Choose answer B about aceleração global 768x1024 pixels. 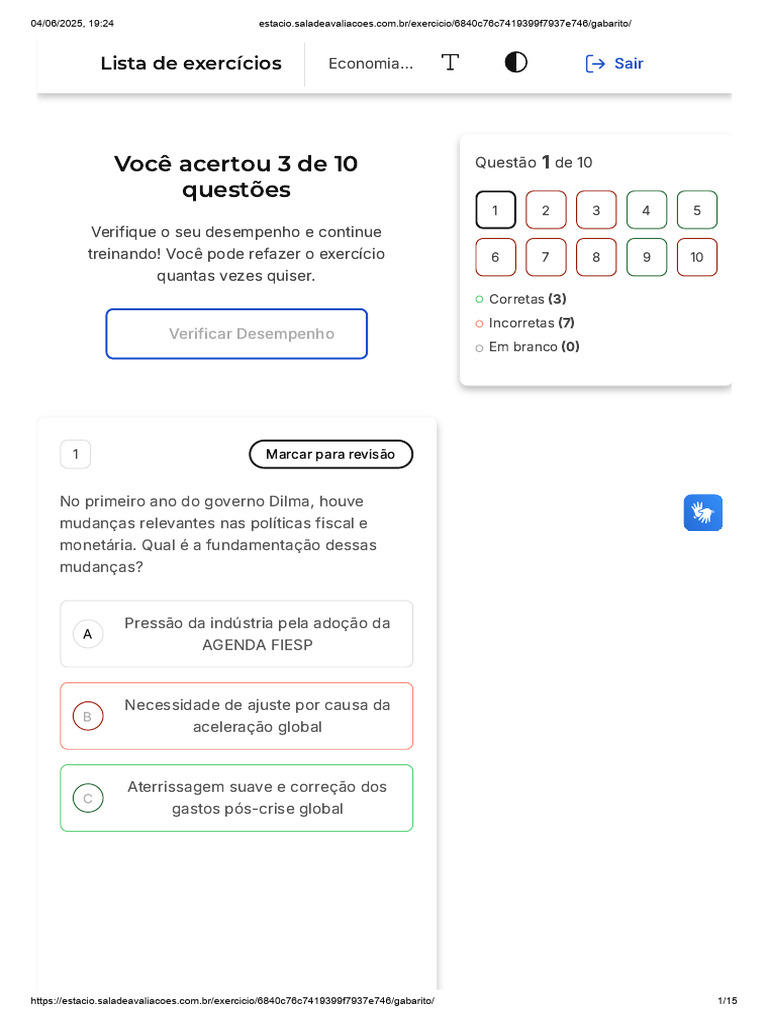pyautogui.click(x=236, y=716)
